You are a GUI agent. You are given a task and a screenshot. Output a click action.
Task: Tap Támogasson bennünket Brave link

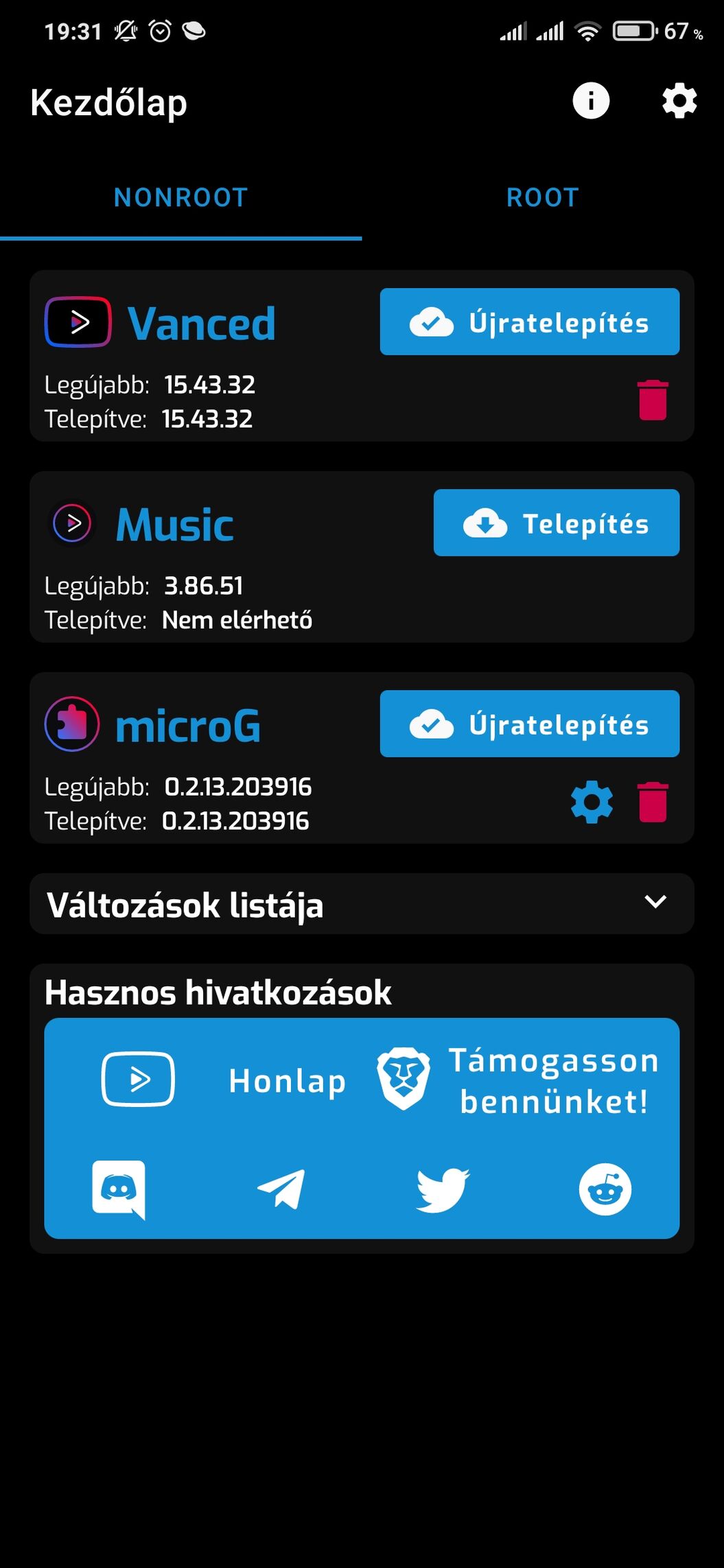coord(518,1080)
